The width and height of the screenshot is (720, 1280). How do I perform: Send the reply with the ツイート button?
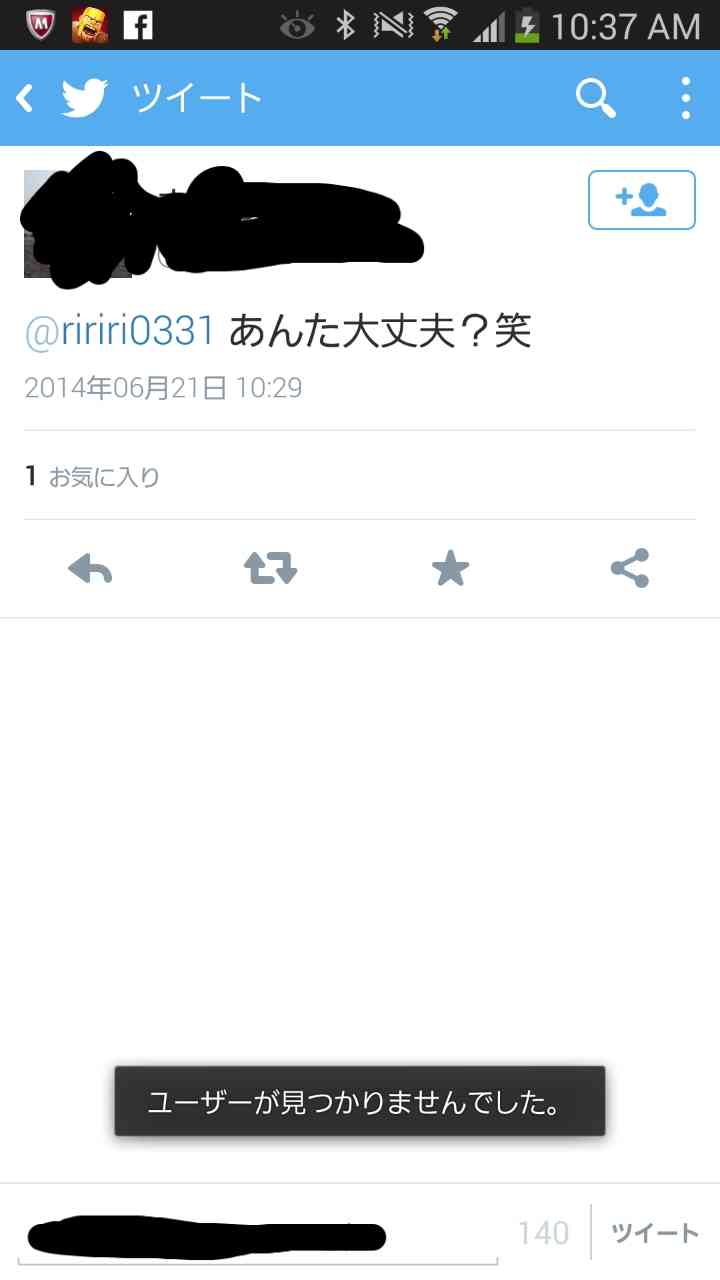coord(655,1233)
